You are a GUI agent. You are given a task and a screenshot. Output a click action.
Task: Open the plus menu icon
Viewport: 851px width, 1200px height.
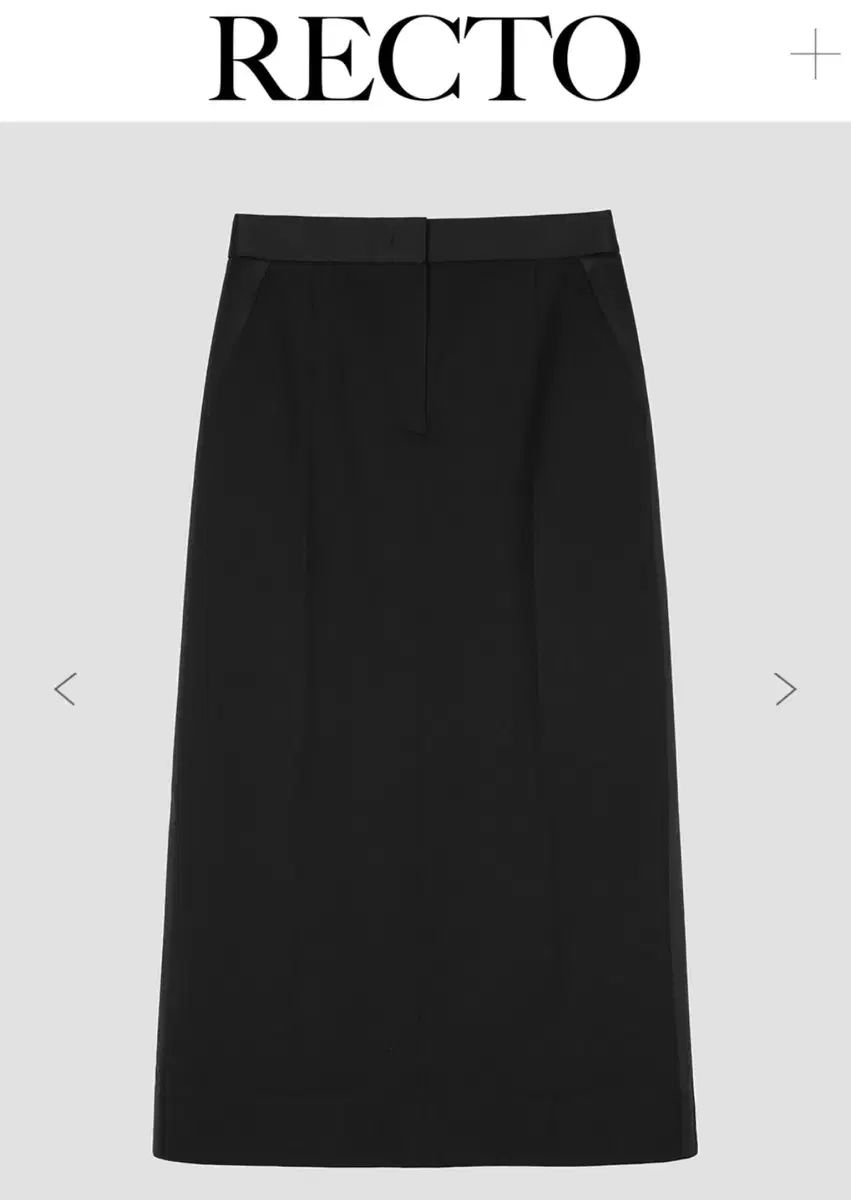[815, 55]
